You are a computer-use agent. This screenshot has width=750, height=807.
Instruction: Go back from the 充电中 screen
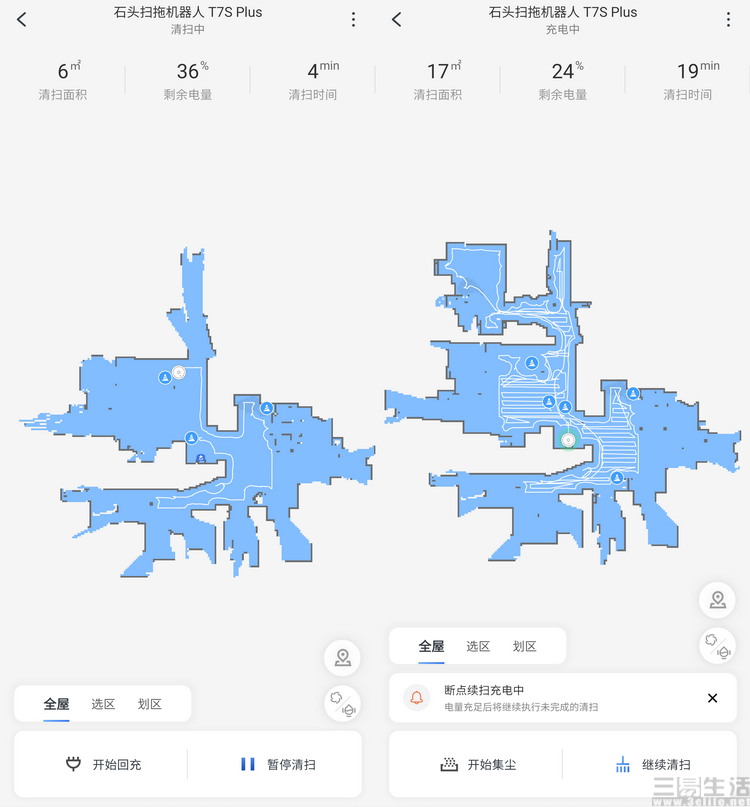[397, 20]
